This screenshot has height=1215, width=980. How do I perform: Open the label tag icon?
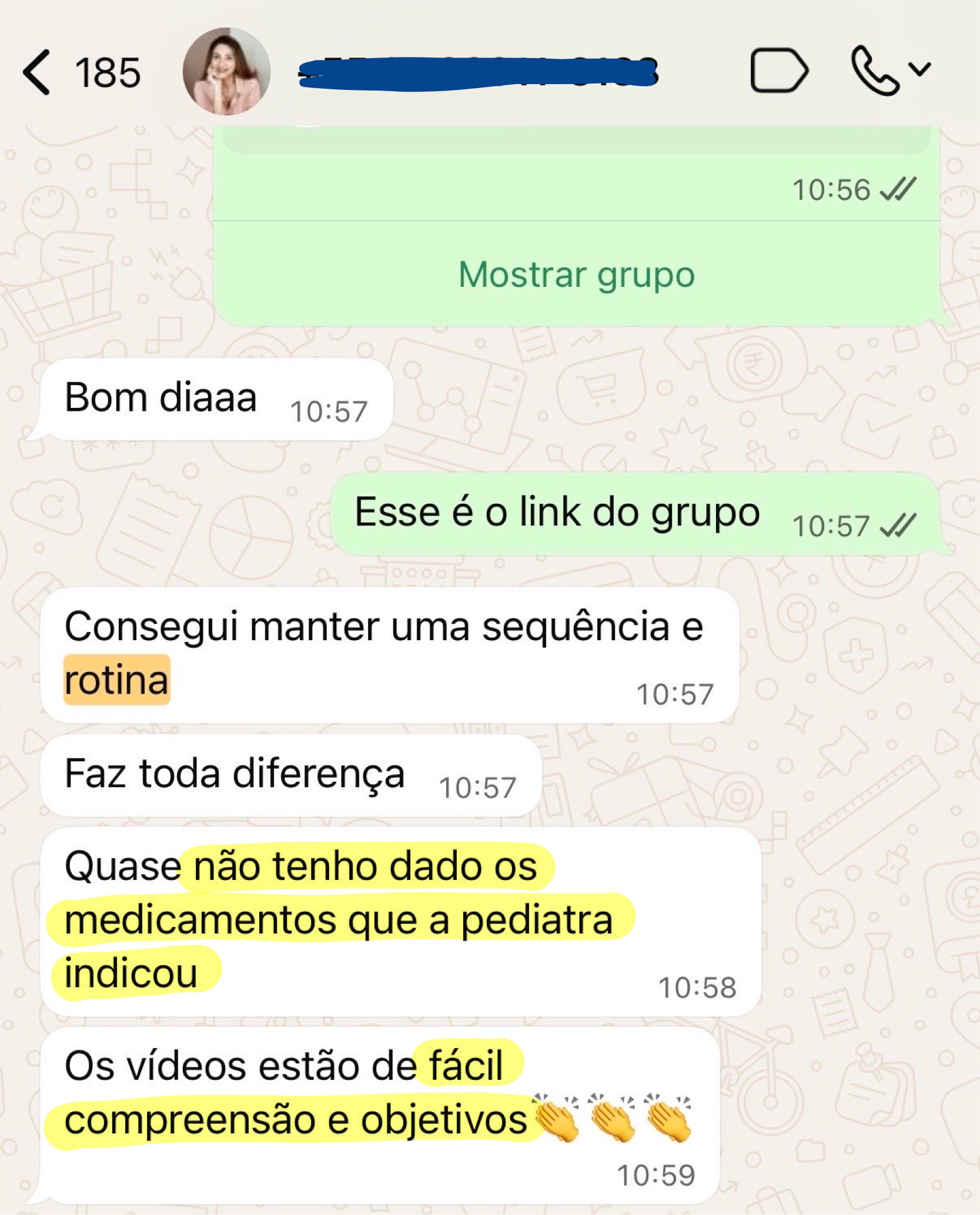coord(778,71)
